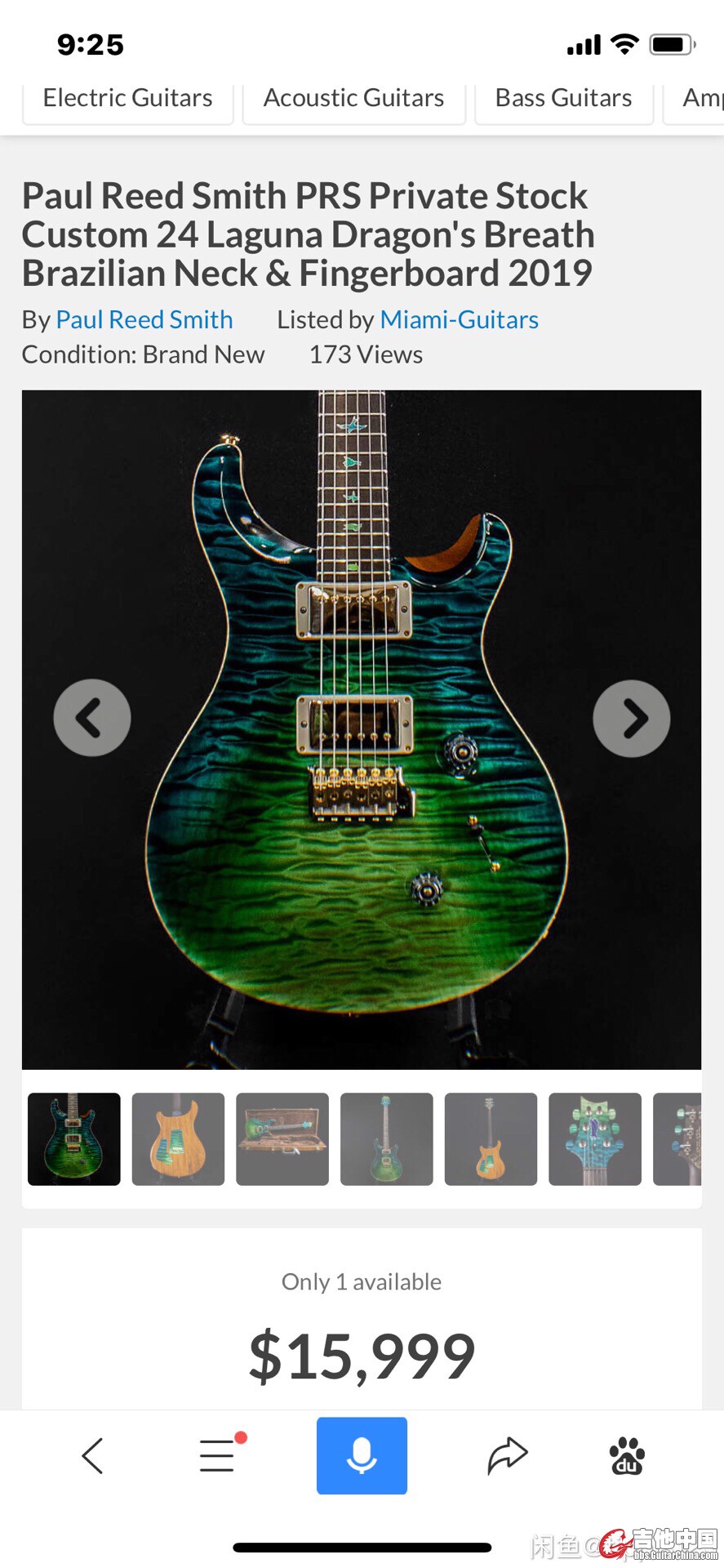Open the browser menu with red dot
The image size is (724, 1568).
tap(219, 1455)
